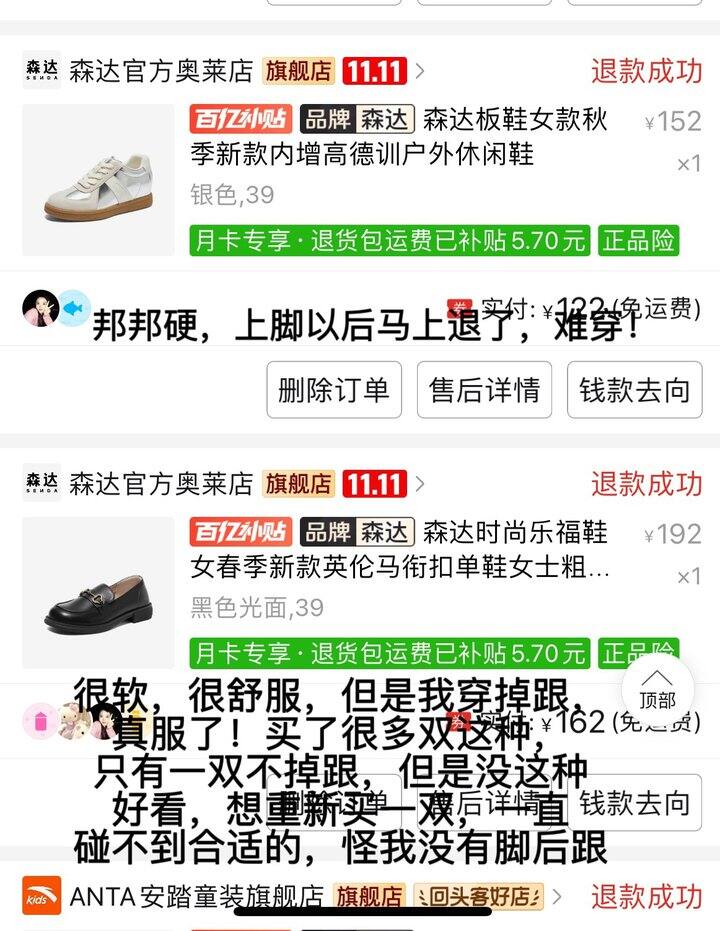The width and height of the screenshot is (720, 931).
Task: Open the 森达官方奥莱店 store above the 乐福鞋 order
Action: coord(160,484)
